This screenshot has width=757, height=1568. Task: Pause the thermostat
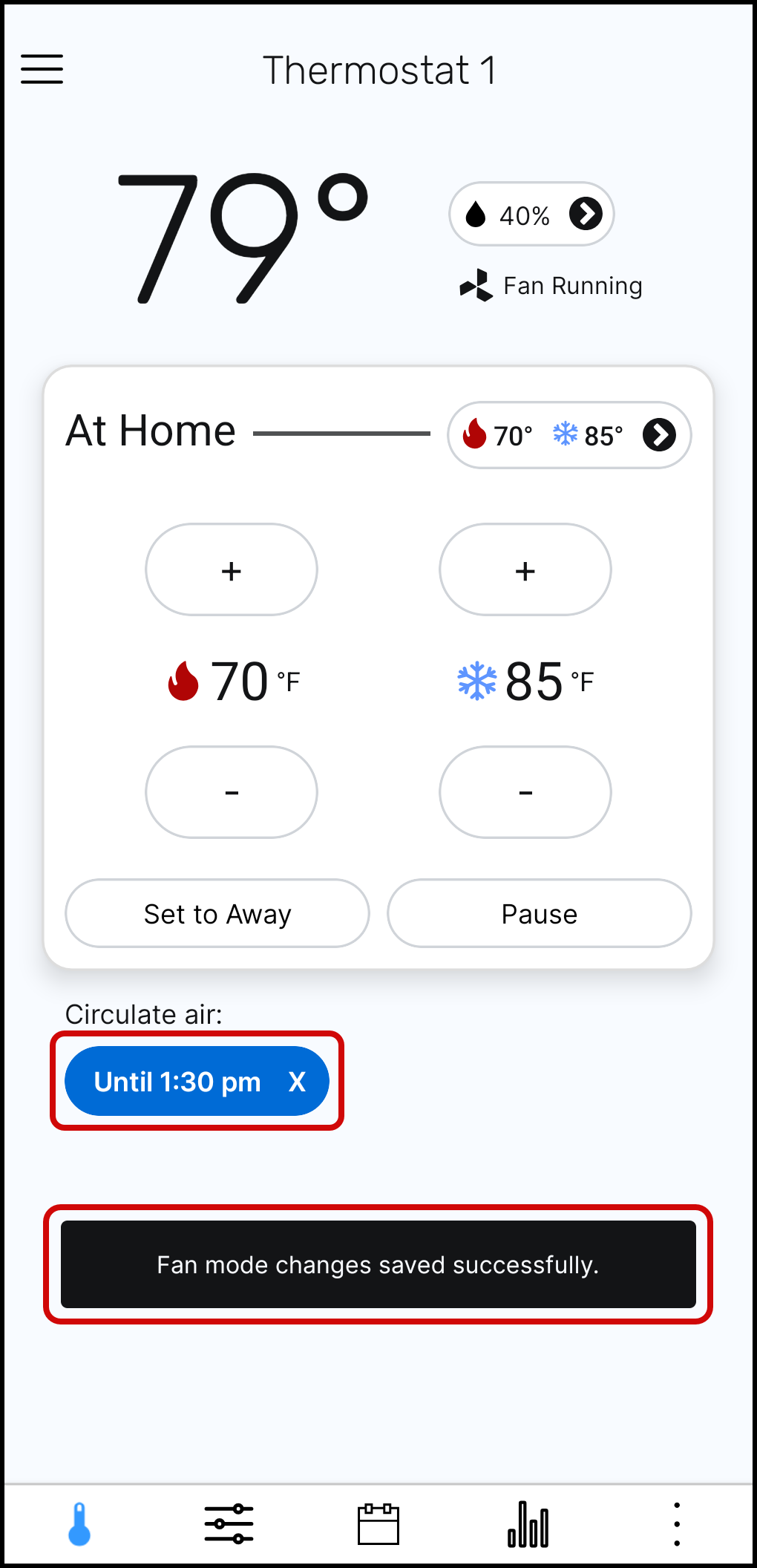coord(540,913)
